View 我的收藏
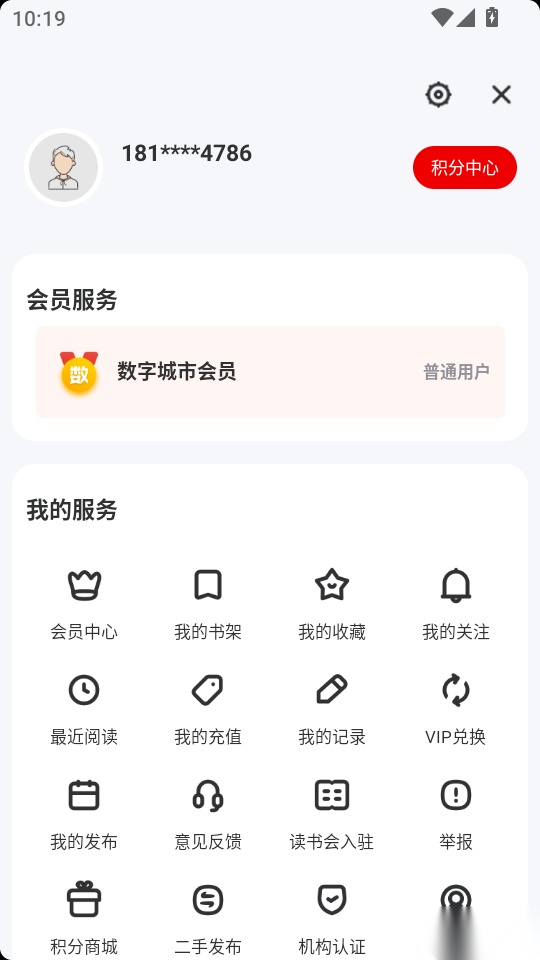540x960 pixels. pyautogui.click(x=332, y=604)
